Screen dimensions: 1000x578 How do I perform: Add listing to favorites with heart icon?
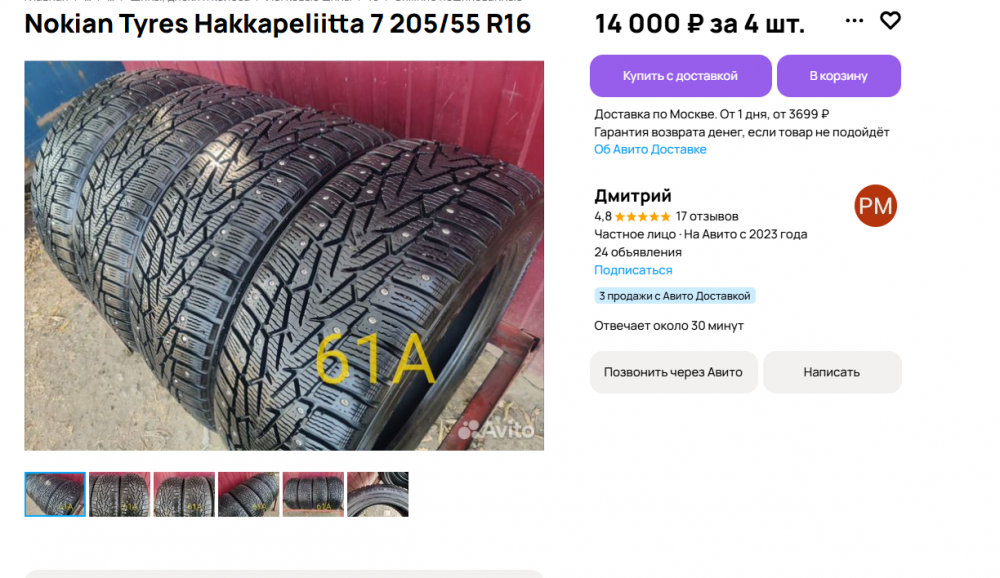point(889,20)
